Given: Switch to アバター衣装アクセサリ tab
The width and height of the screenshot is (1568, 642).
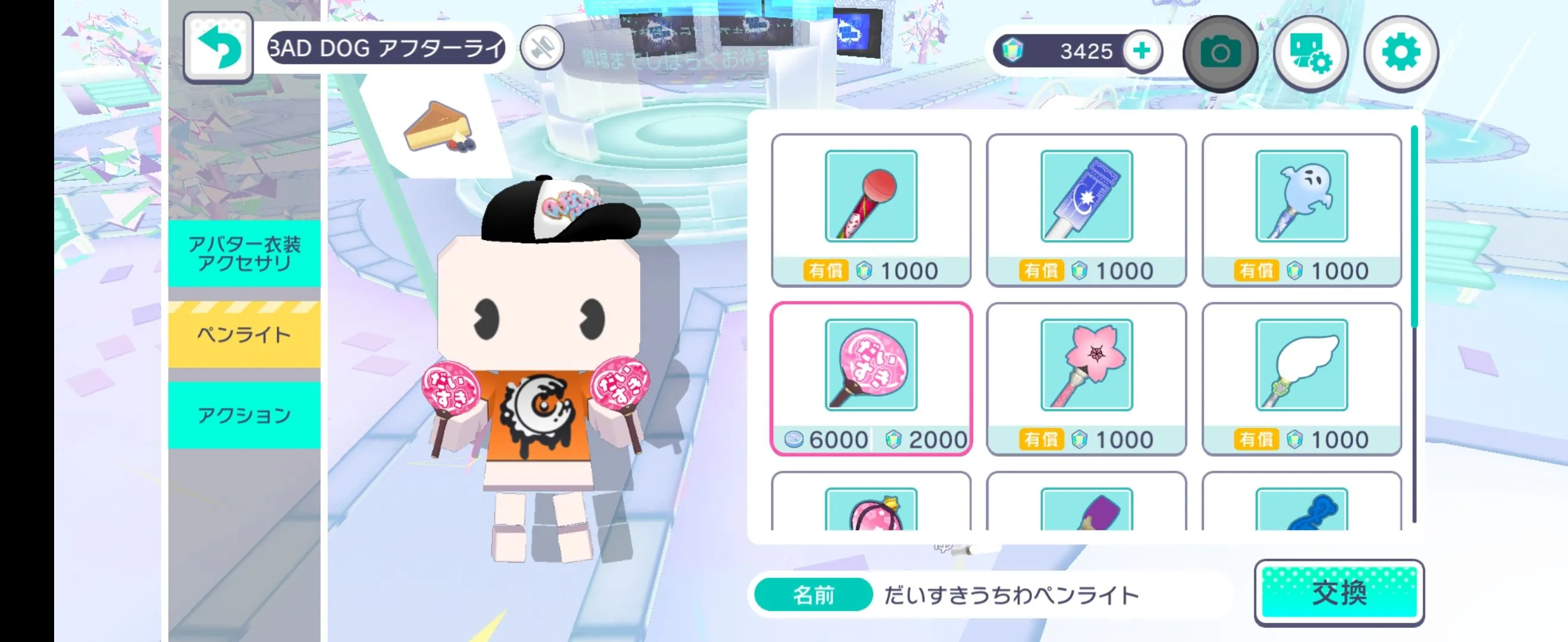Looking at the screenshot, I should point(244,253).
